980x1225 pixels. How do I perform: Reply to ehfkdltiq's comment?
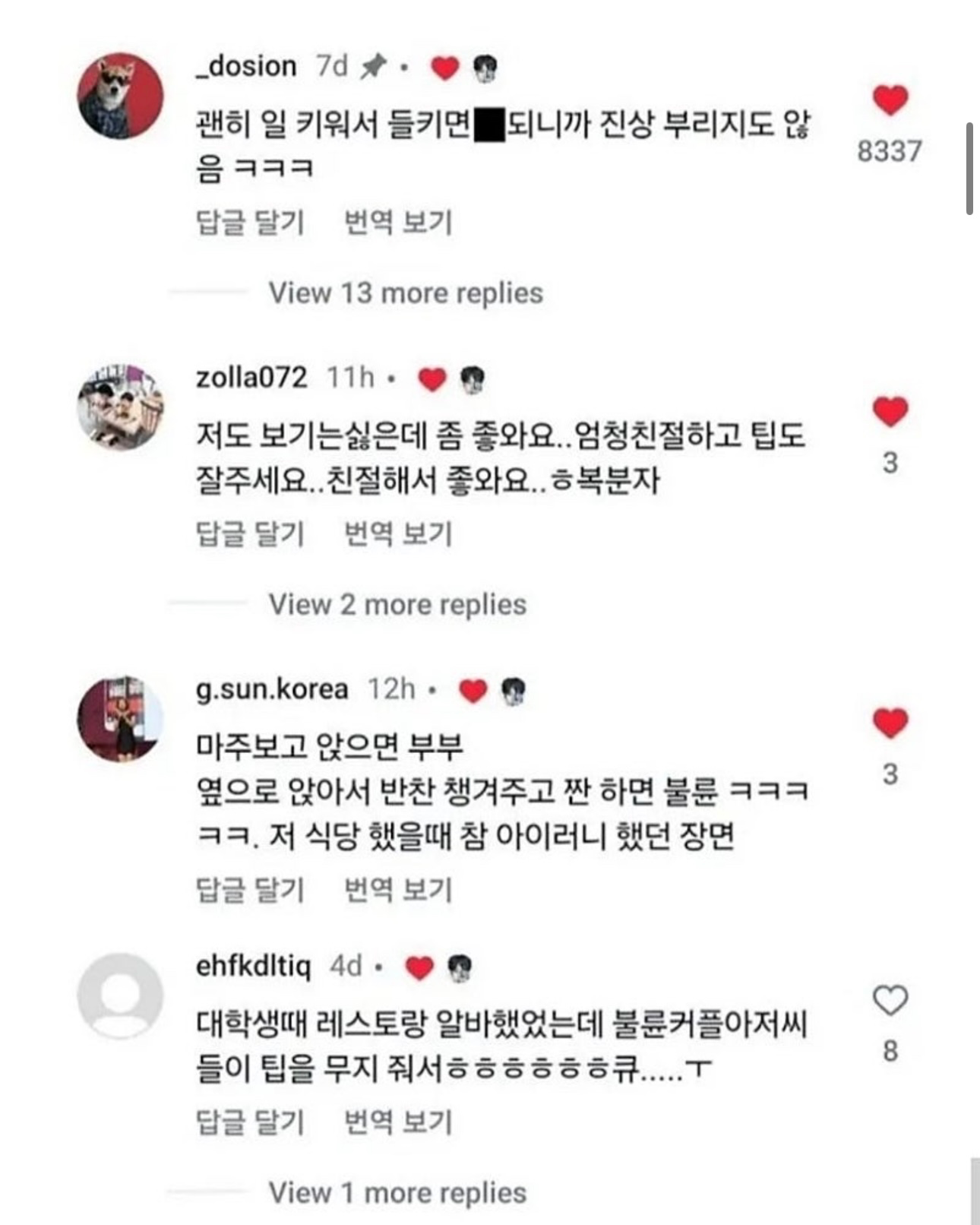[250, 1122]
